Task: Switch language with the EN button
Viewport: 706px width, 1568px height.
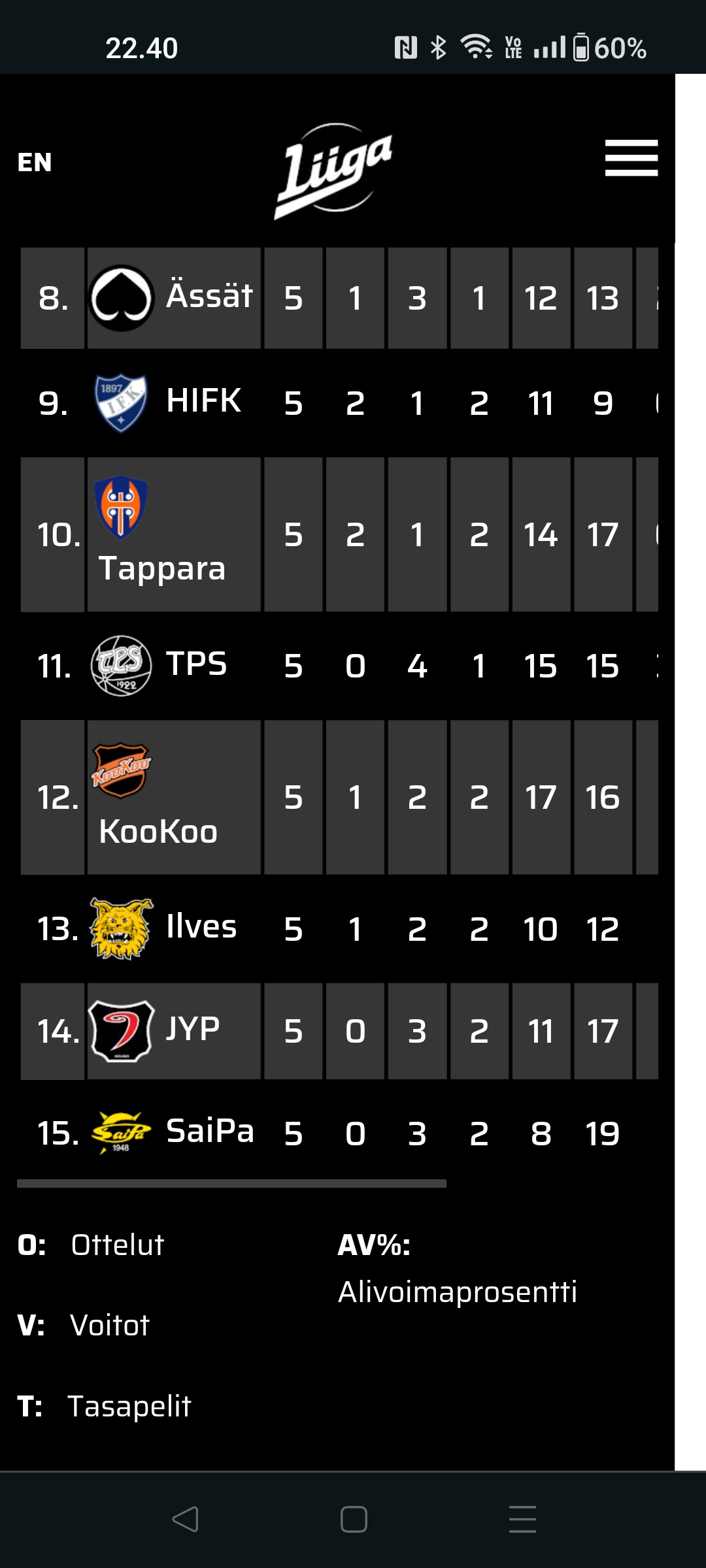Action: pos(35,162)
